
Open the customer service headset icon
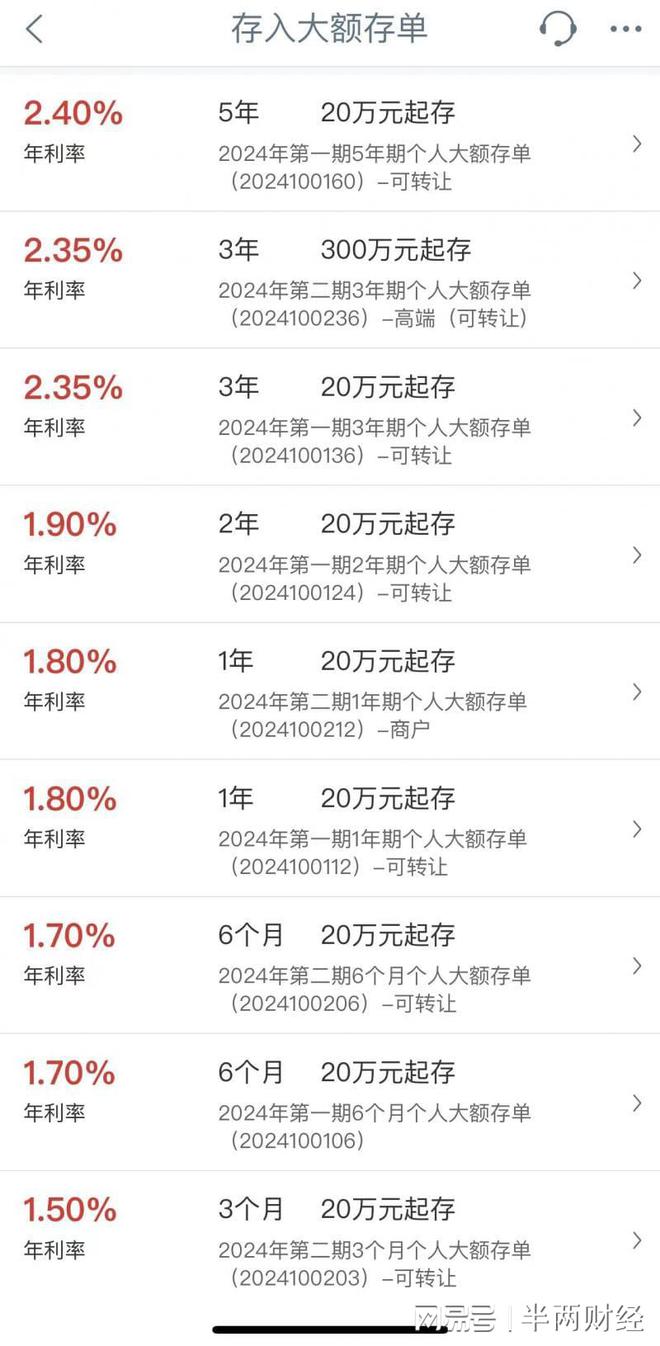[557, 28]
